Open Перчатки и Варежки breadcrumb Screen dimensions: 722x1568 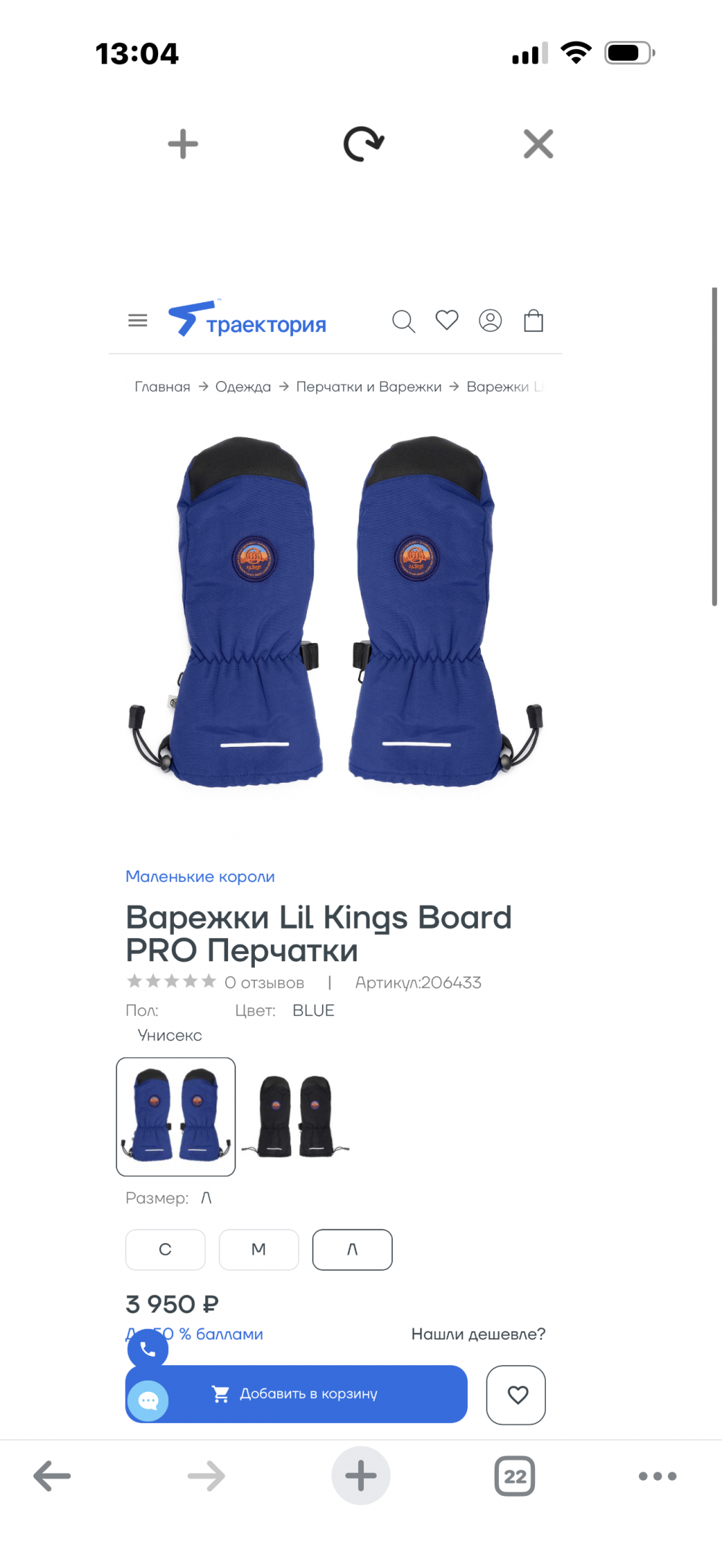coord(369,387)
